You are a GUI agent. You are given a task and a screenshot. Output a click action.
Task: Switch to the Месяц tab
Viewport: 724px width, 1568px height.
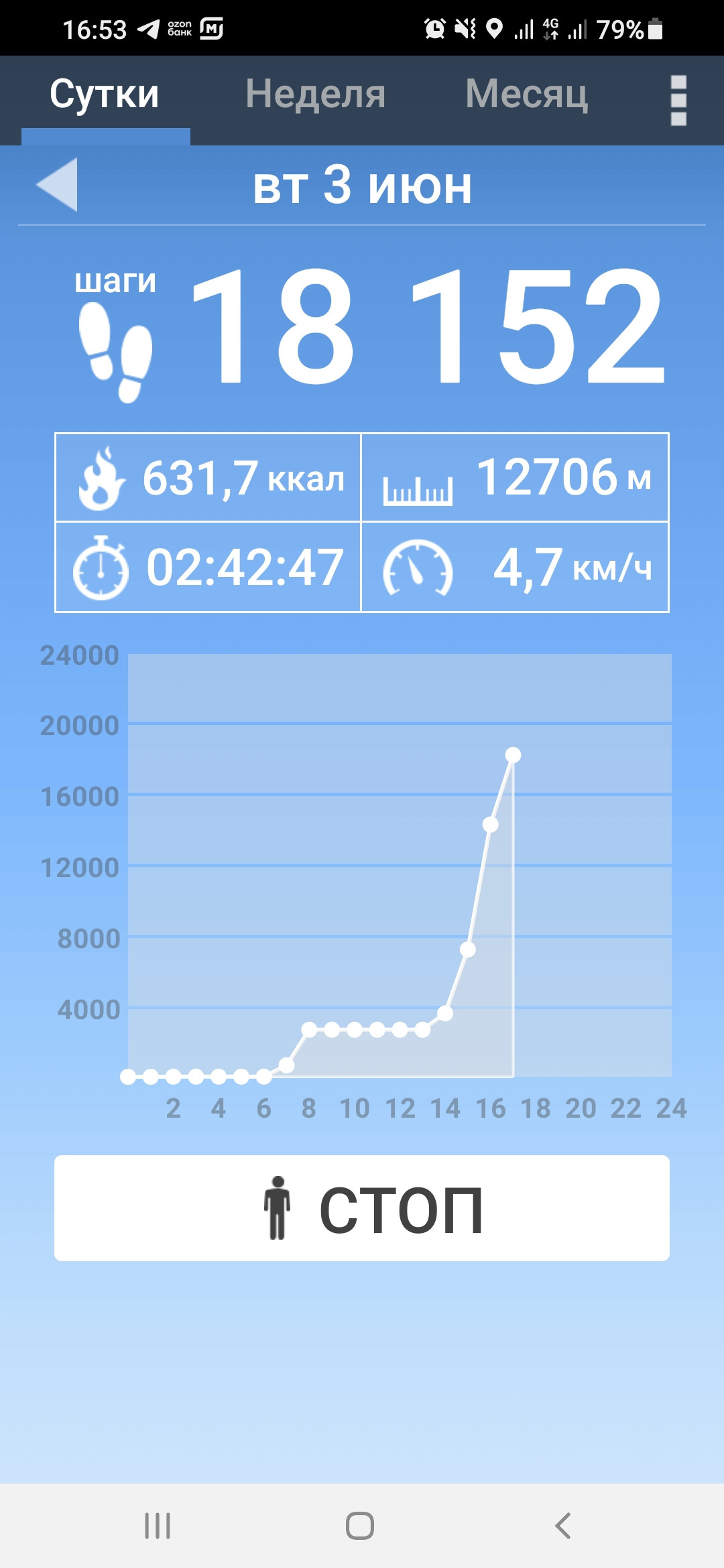coord(526,94)
